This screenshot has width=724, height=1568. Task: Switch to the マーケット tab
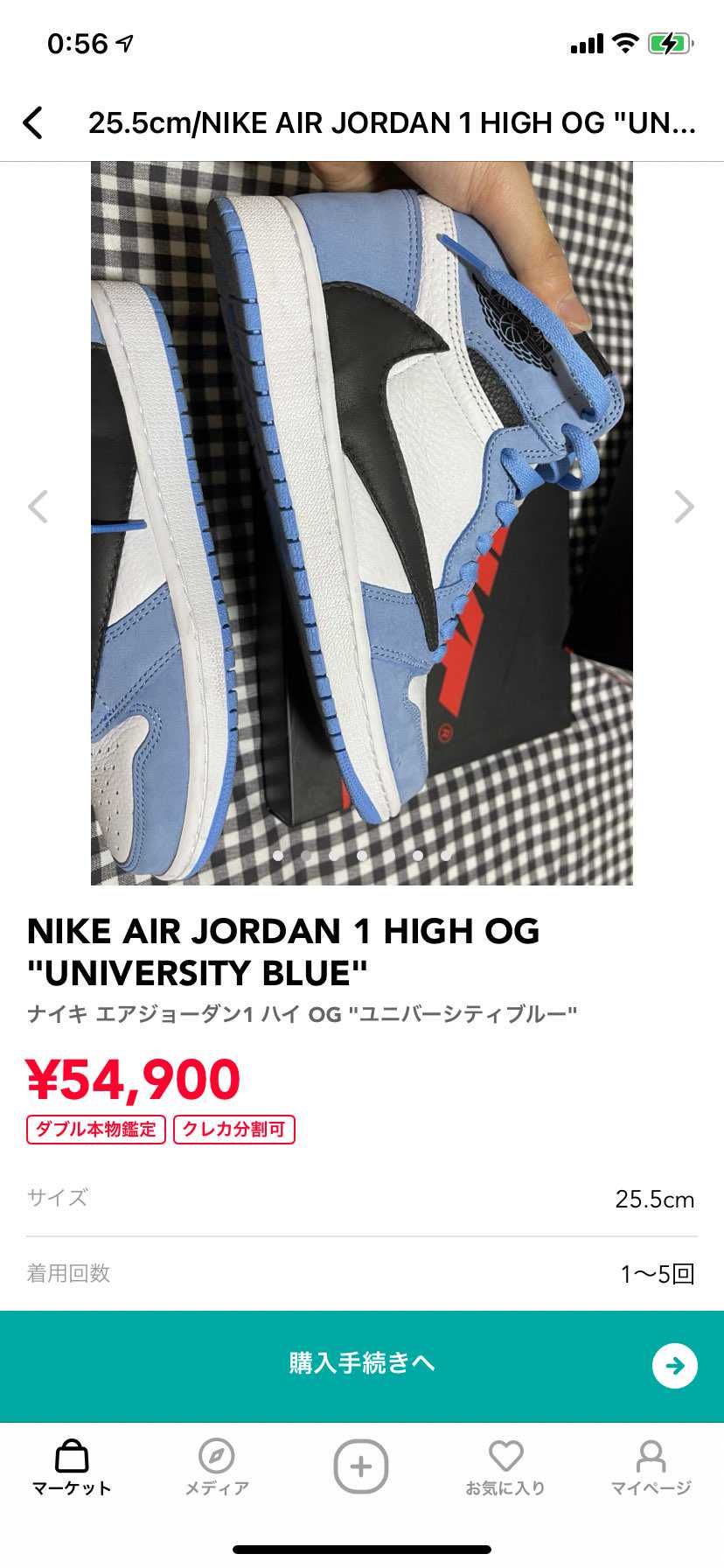tap(72, 1467)
